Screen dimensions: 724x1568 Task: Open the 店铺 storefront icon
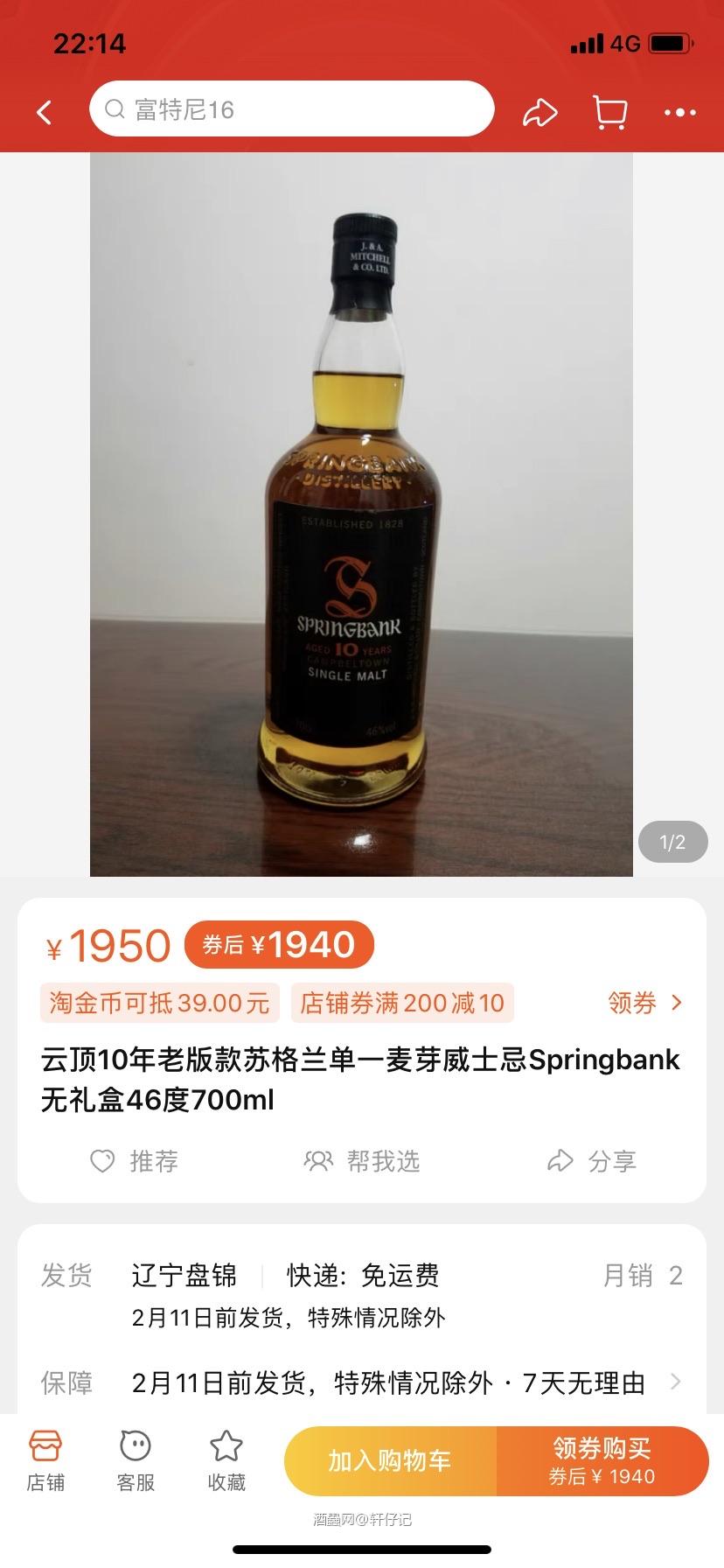point(45,1459)
